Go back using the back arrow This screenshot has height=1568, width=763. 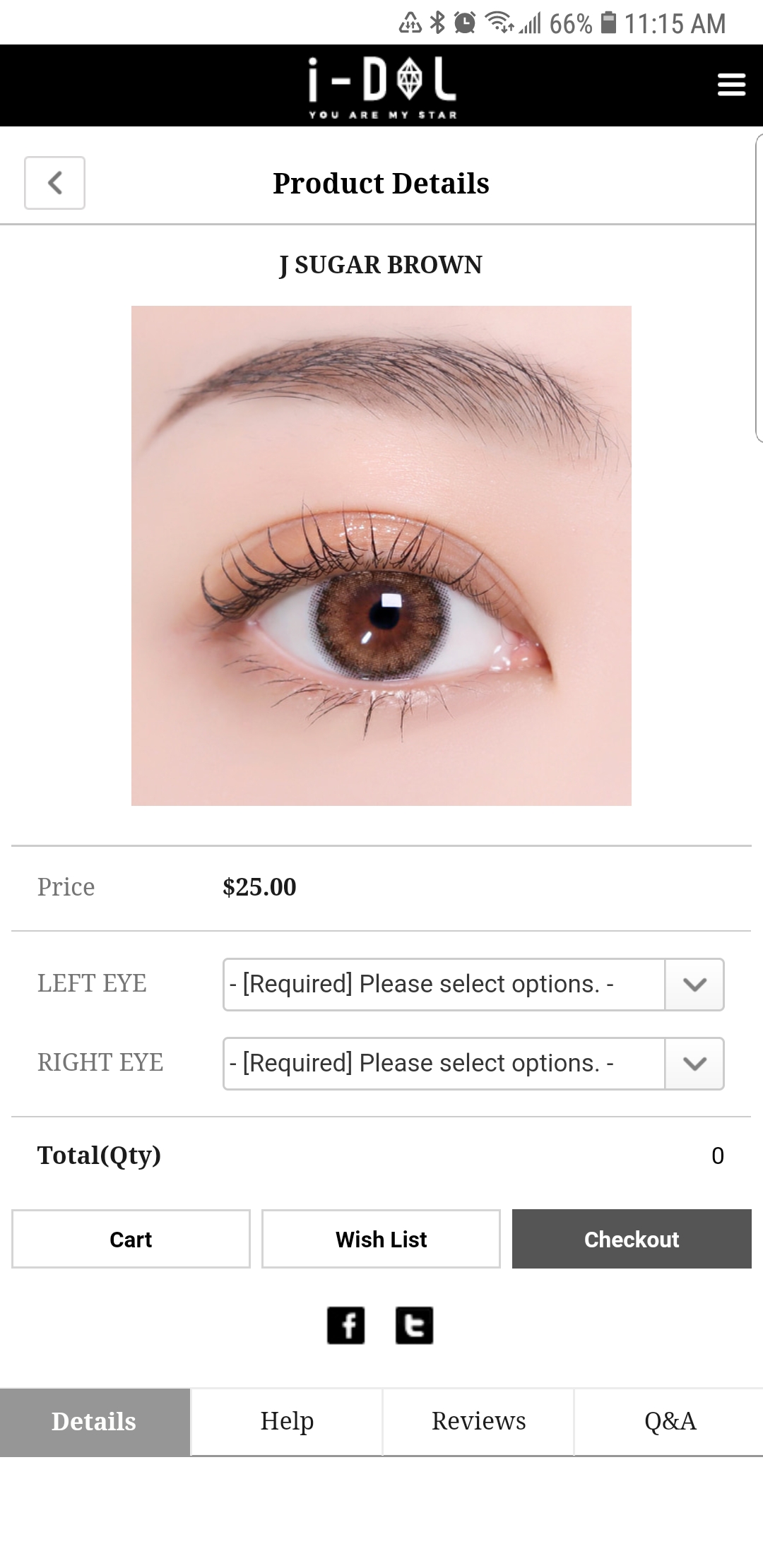point(54,183)
